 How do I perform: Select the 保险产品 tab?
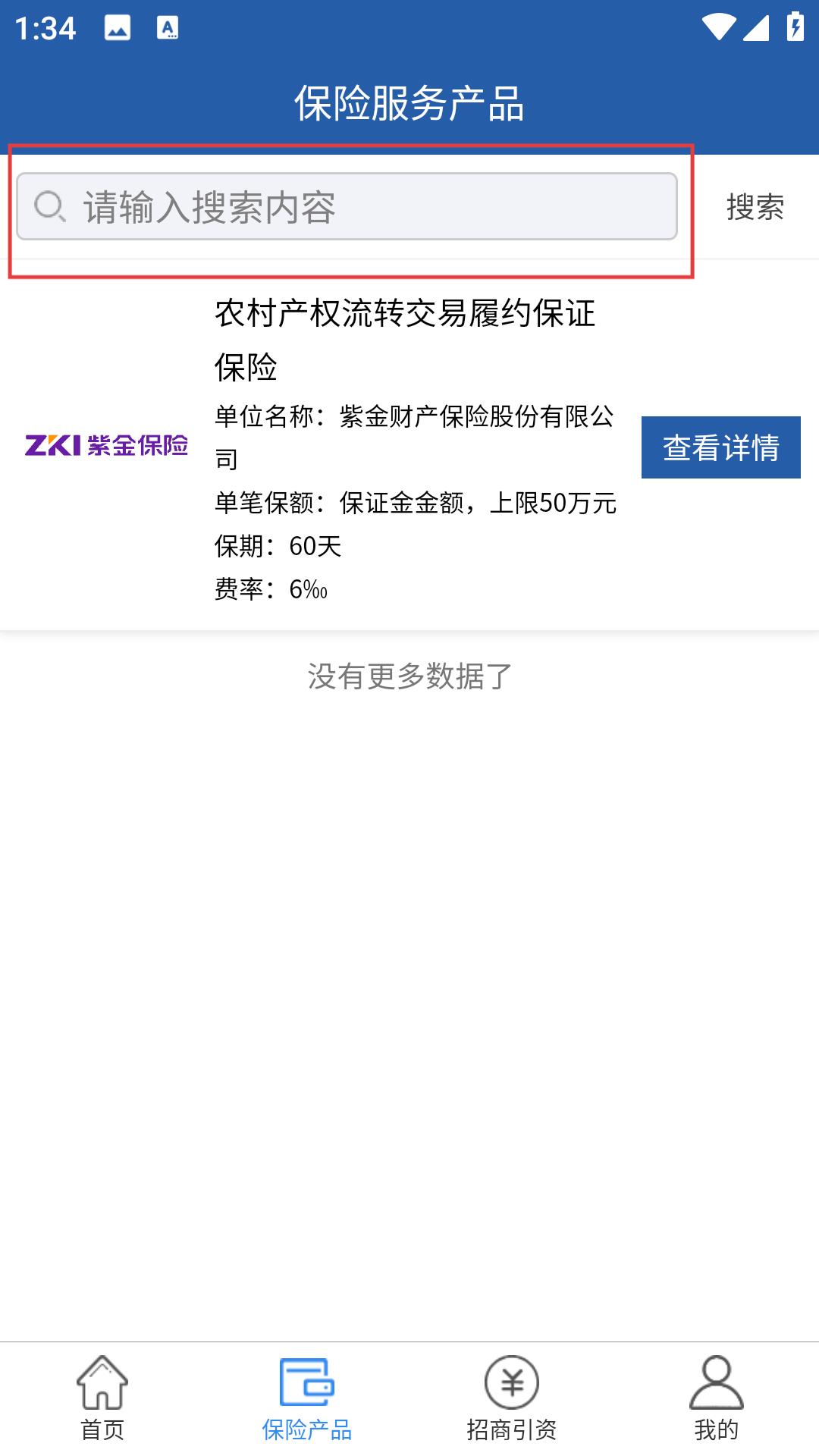(x=307, y=1398)
